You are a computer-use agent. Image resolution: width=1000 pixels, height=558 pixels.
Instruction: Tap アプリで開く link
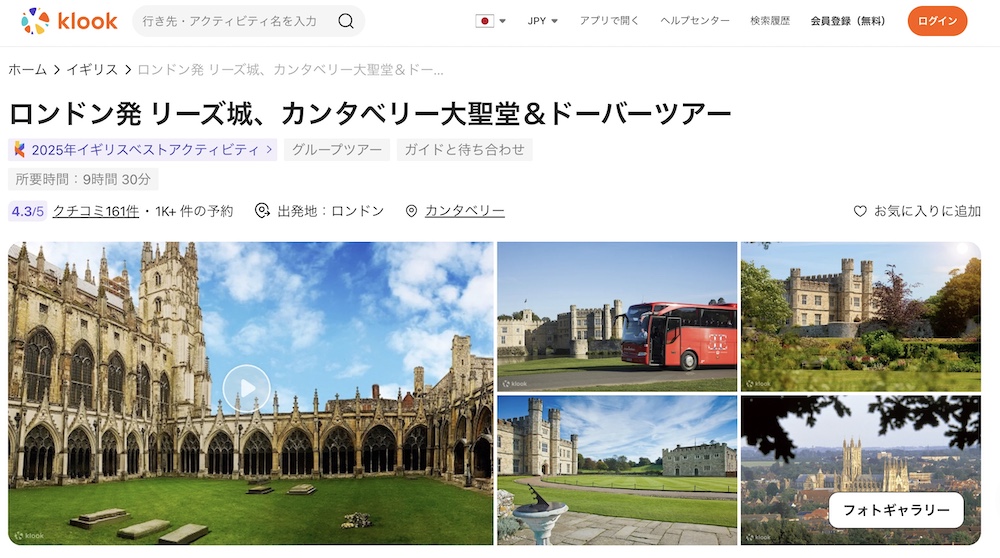click(609, 21)
